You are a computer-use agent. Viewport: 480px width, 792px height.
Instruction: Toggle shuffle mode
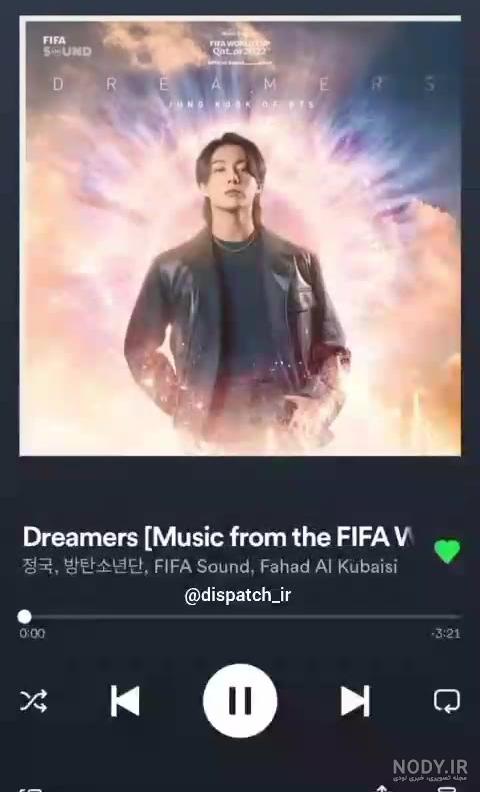34,701
